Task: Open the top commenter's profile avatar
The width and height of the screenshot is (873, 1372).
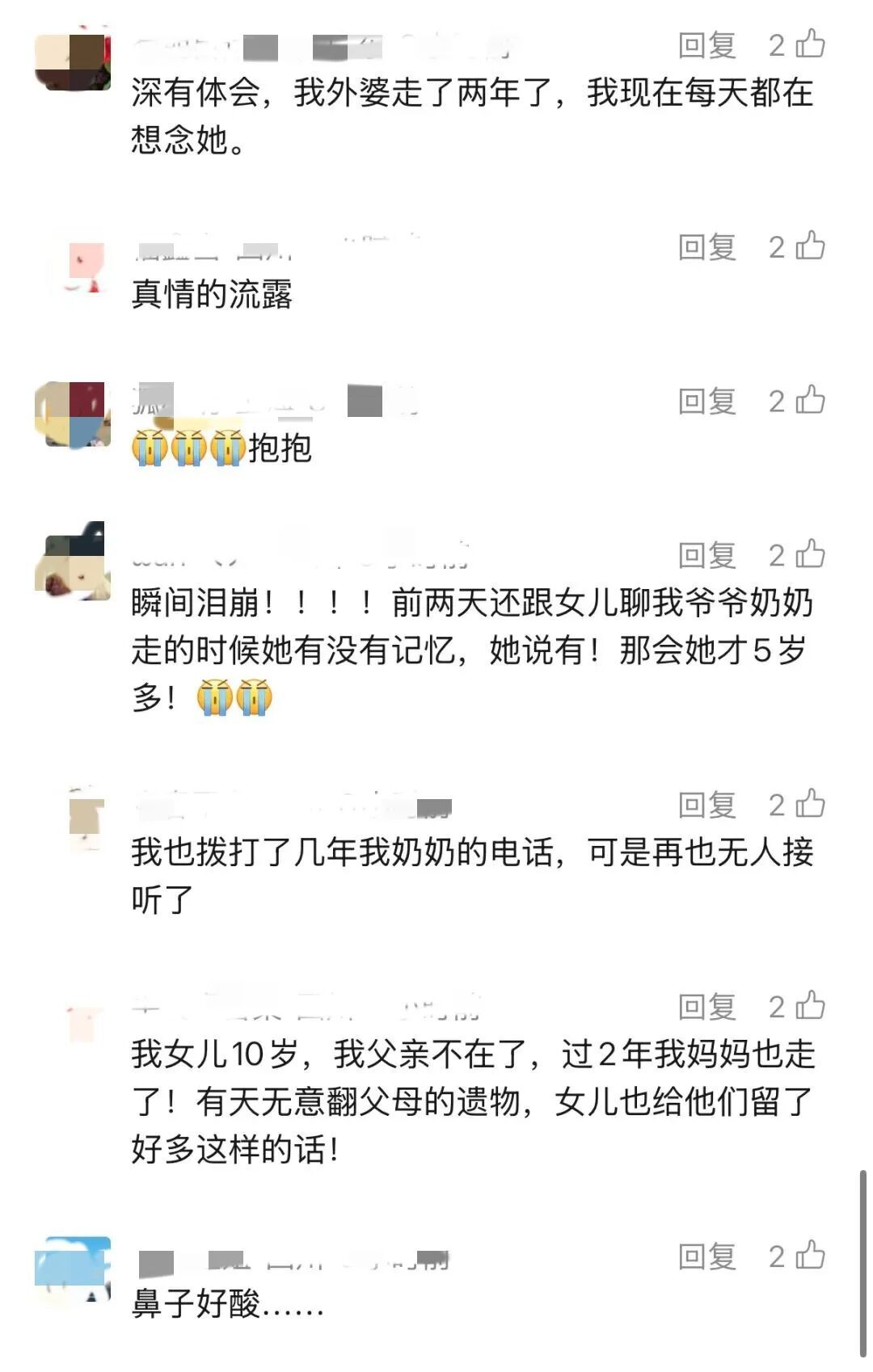Action: (71, 61)
